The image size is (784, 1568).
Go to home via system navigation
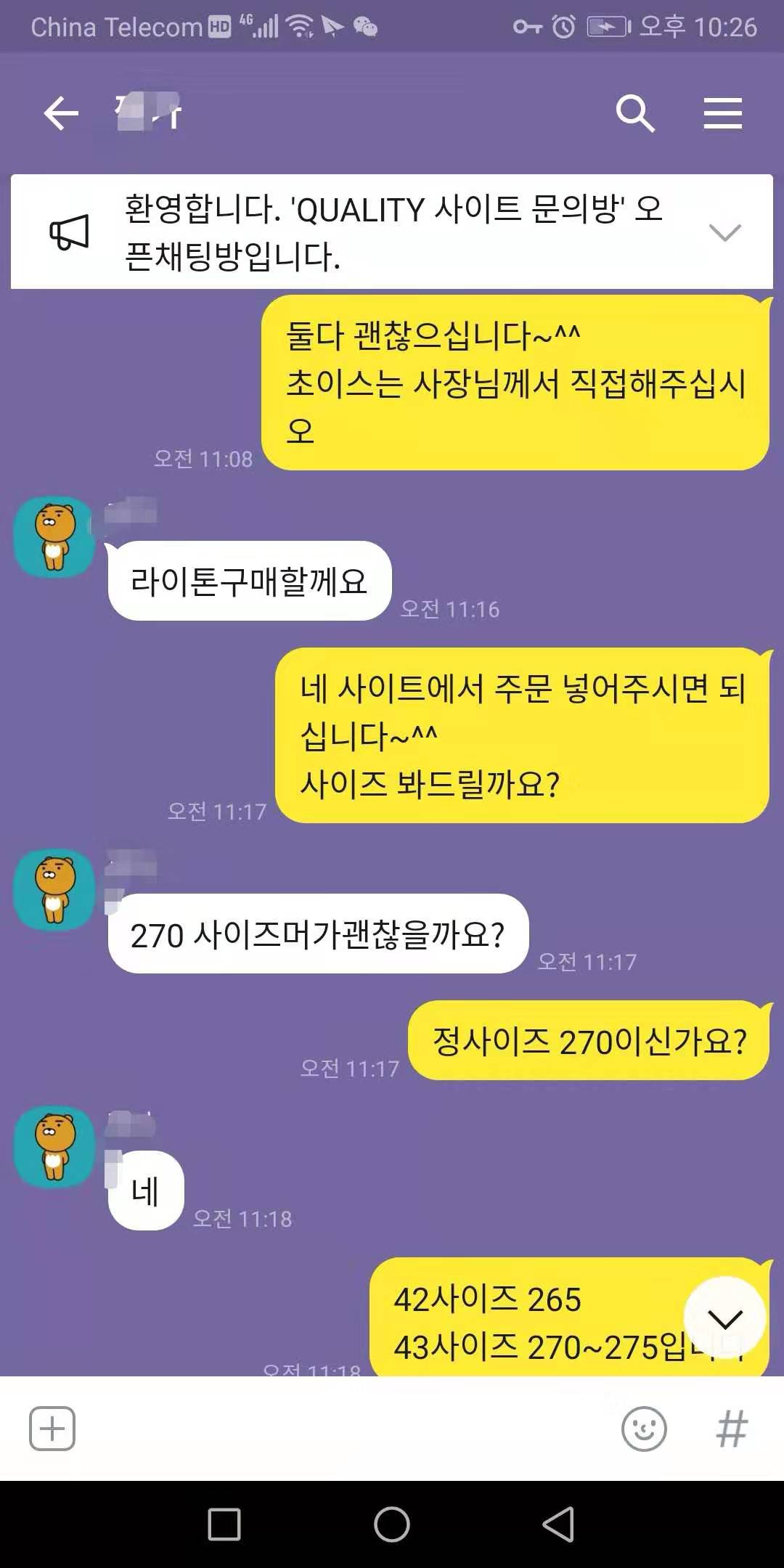[392, 1524]
